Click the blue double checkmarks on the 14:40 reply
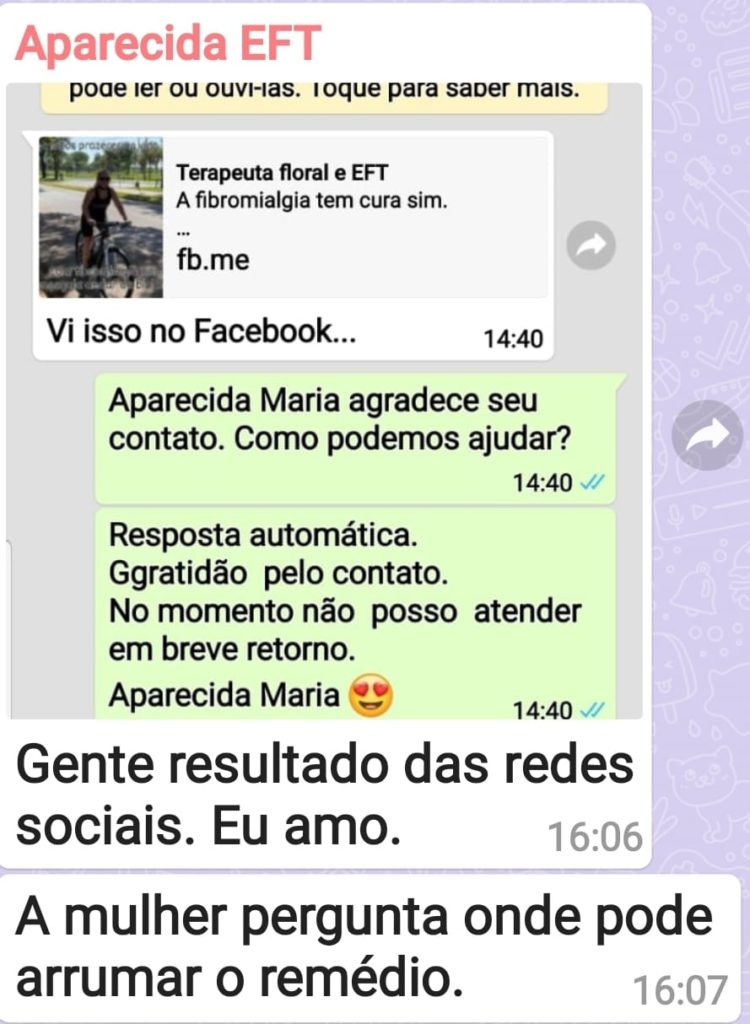The height and width of the screenshot is (1024, 750). pos(592,480)
